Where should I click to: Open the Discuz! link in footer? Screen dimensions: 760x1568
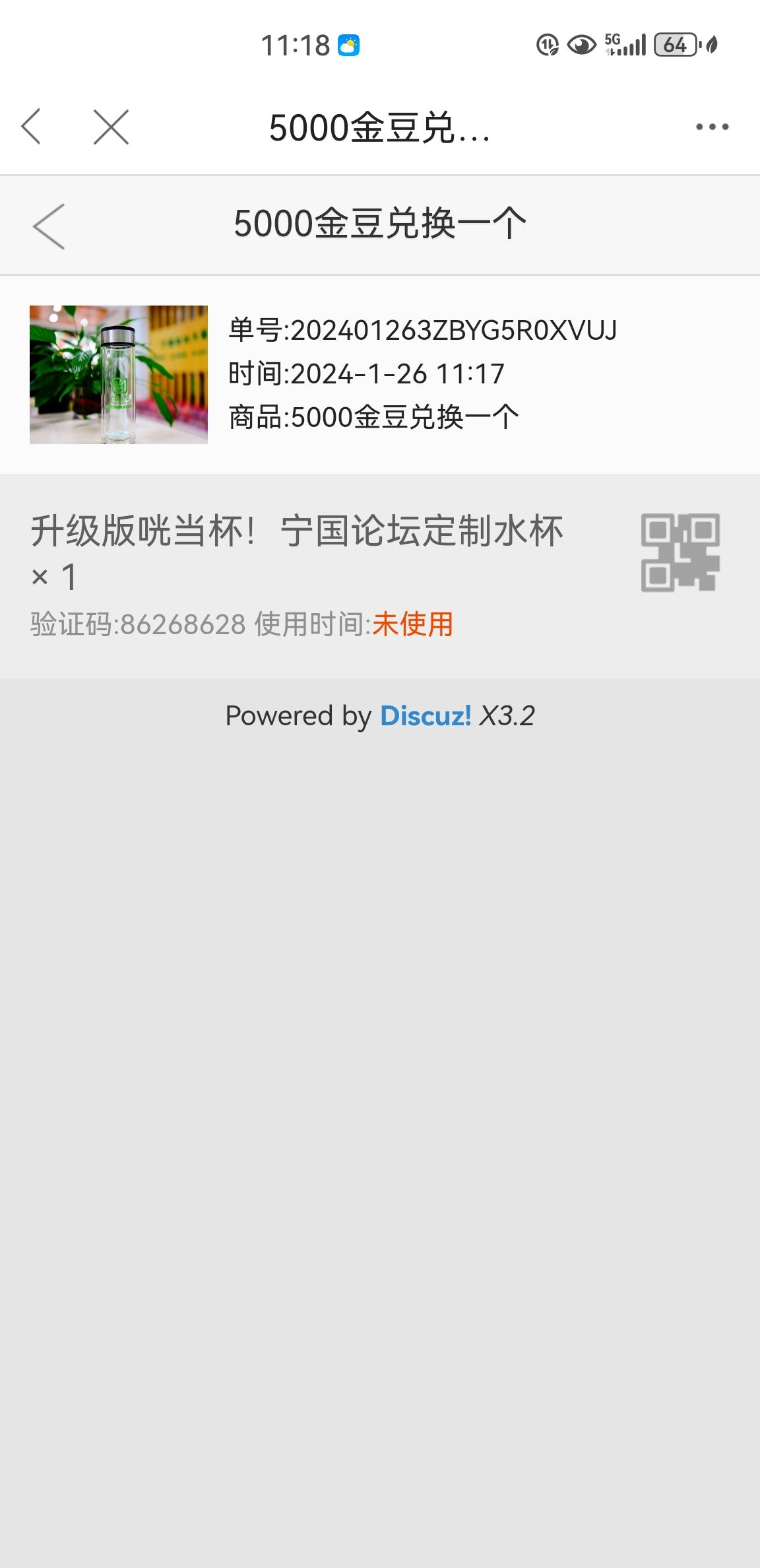(x=426, y=716)
